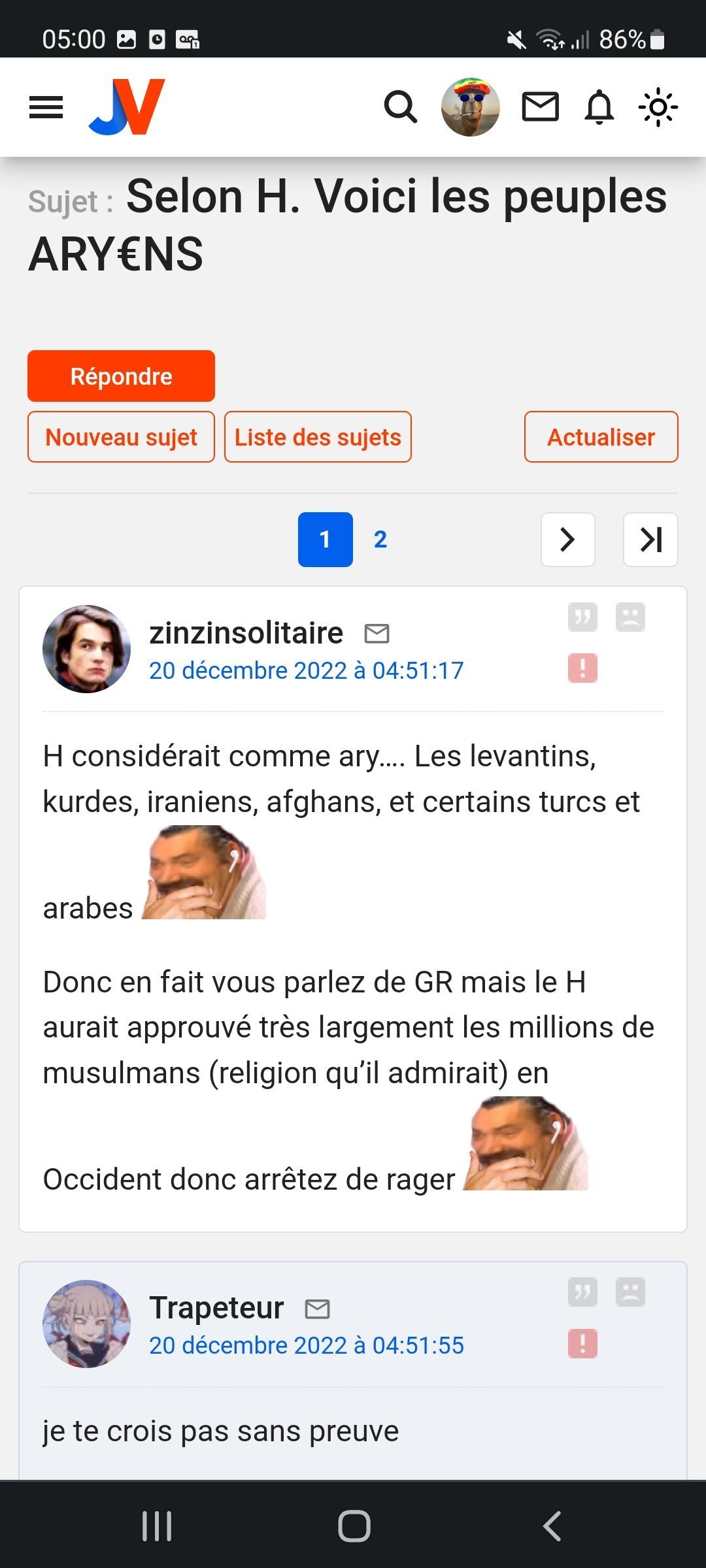Viewport: 706px width, 1568px height.
Task: Open zinzinsolitaire's profile
Action: [x=246, y=632]
